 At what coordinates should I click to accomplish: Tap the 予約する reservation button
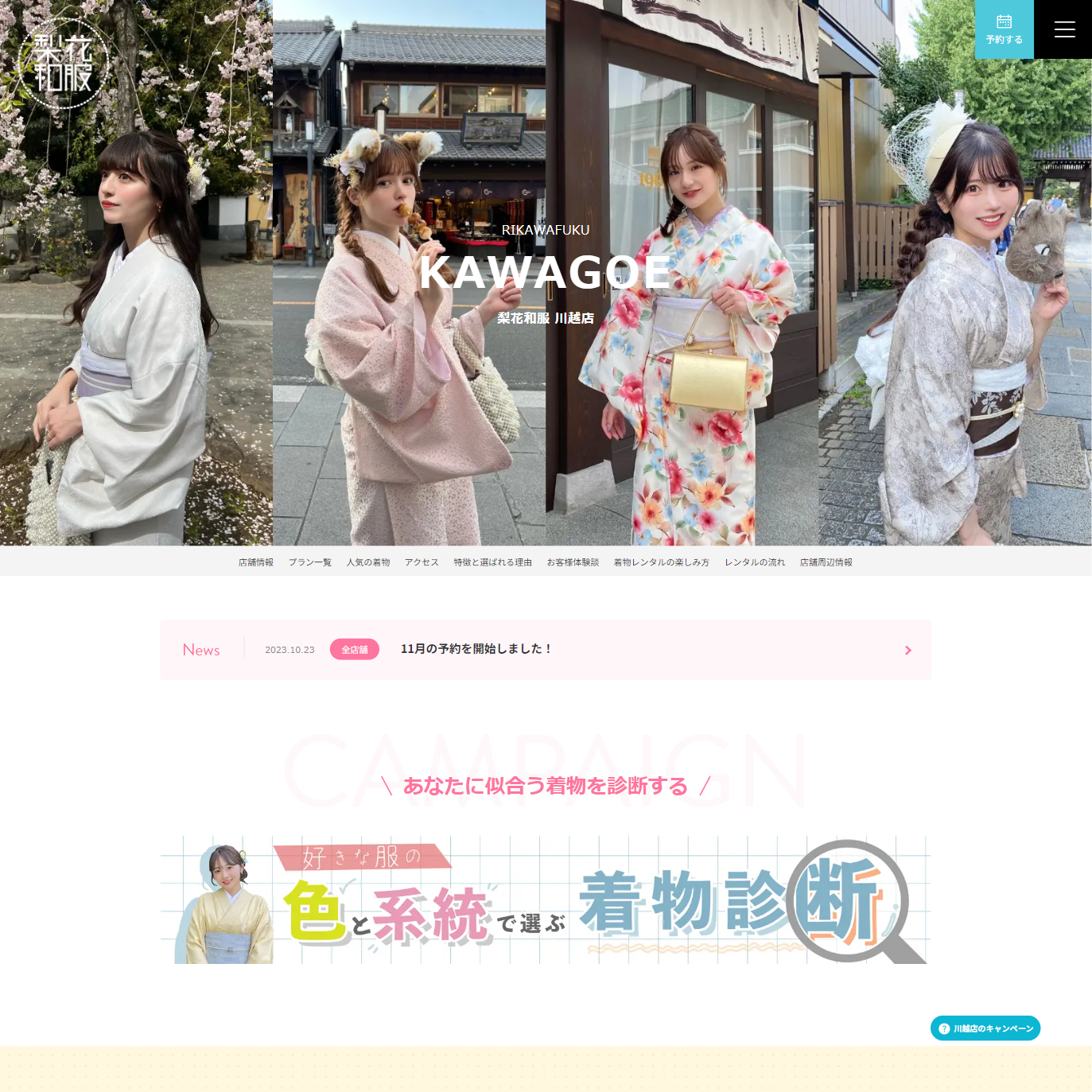[x=1004, y=29]
